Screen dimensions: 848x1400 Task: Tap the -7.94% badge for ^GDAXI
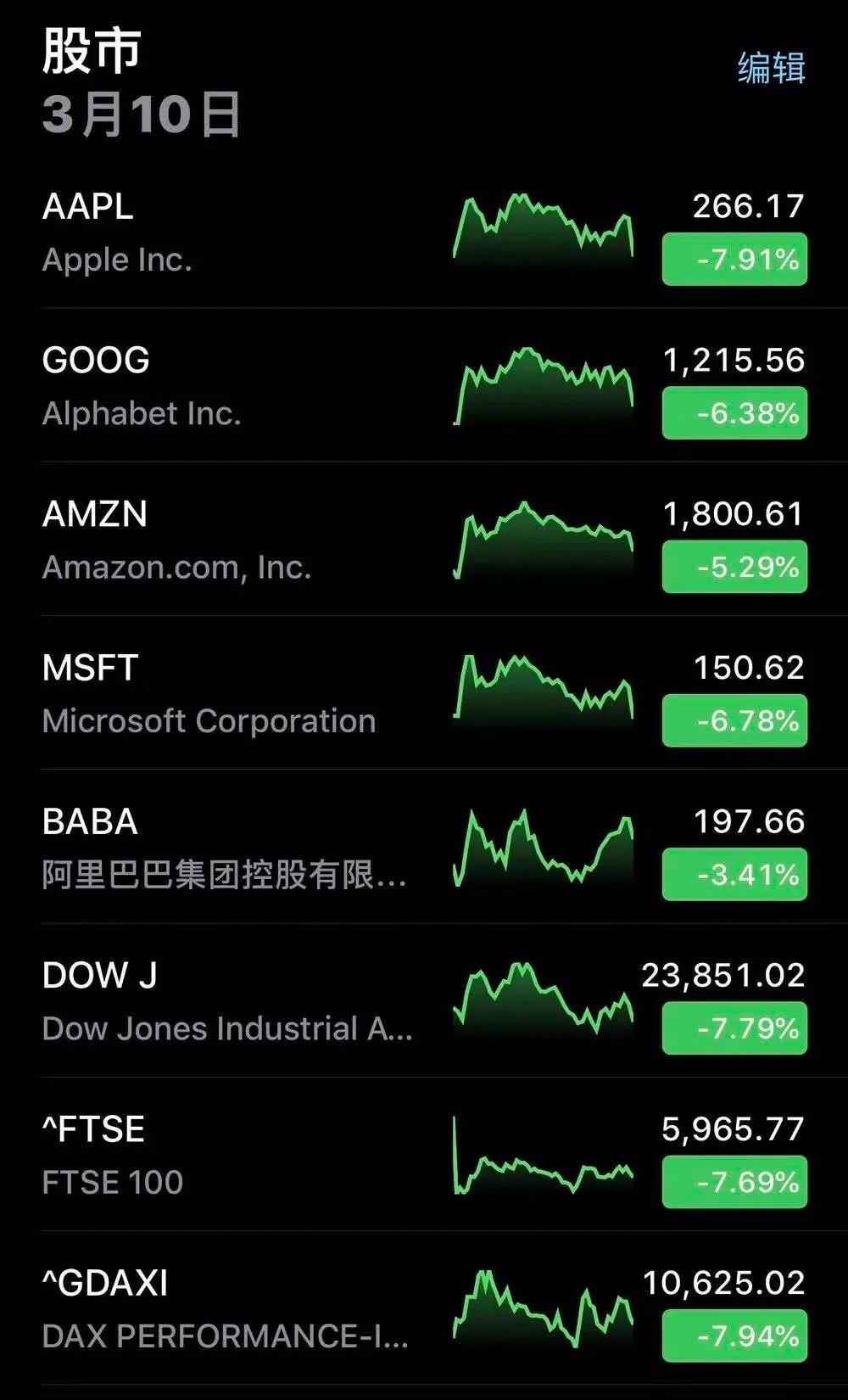[x=734, y=1336]
